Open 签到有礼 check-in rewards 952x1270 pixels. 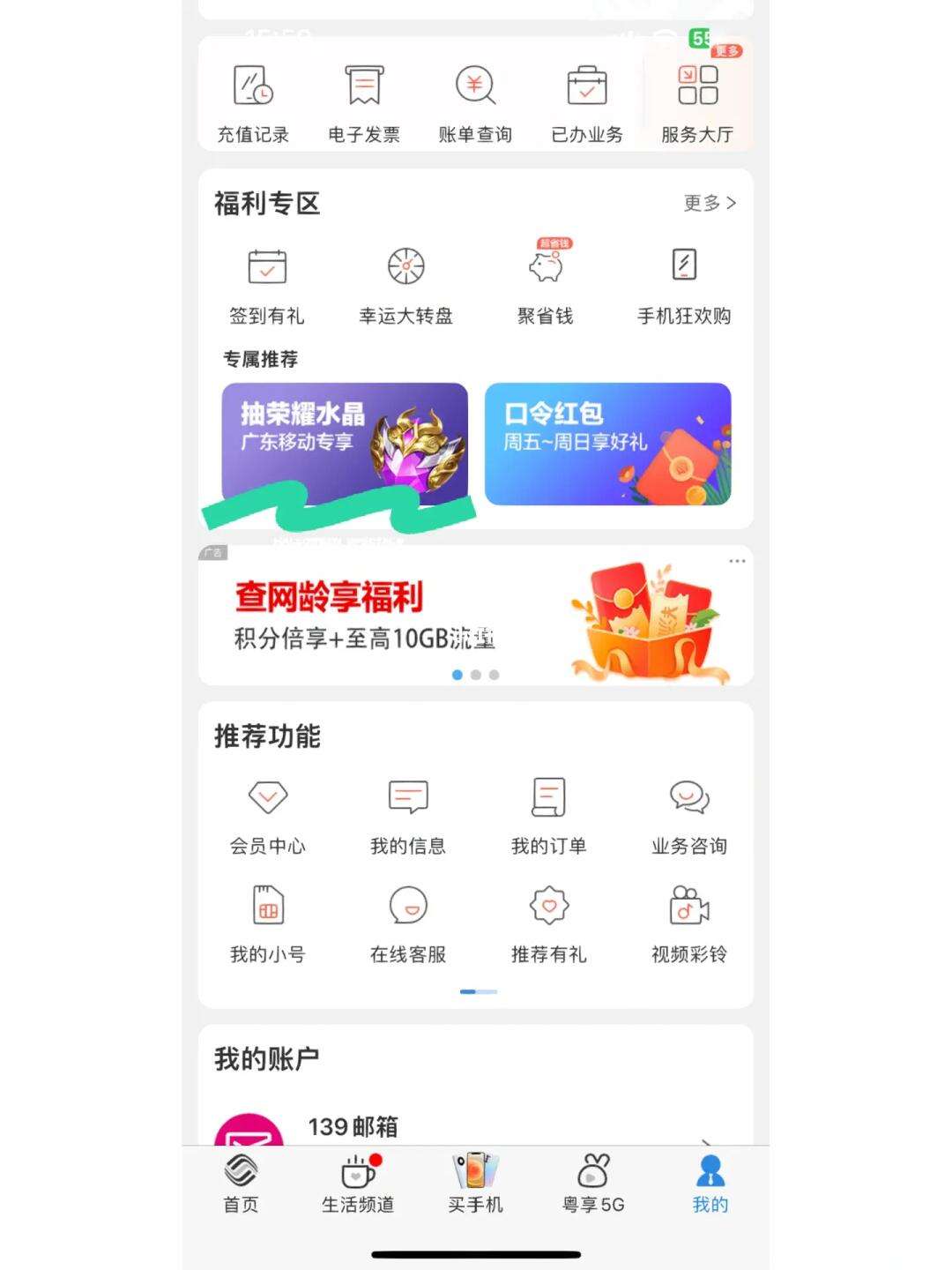click(x=267, y=286)
